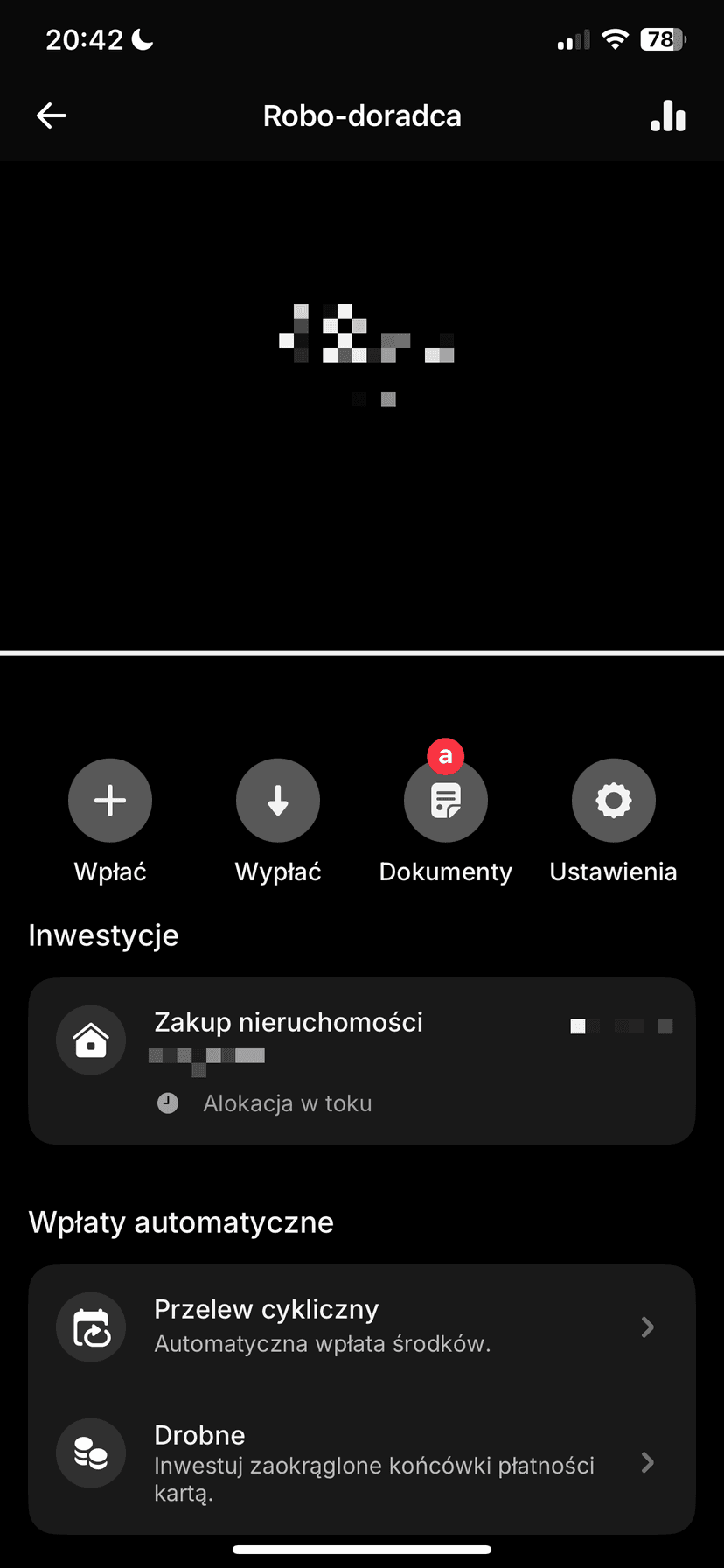724x1568 pixels.
Task: Open the Przelew cykliczny automatic deposit row
Action: (x=362, y=1326)
